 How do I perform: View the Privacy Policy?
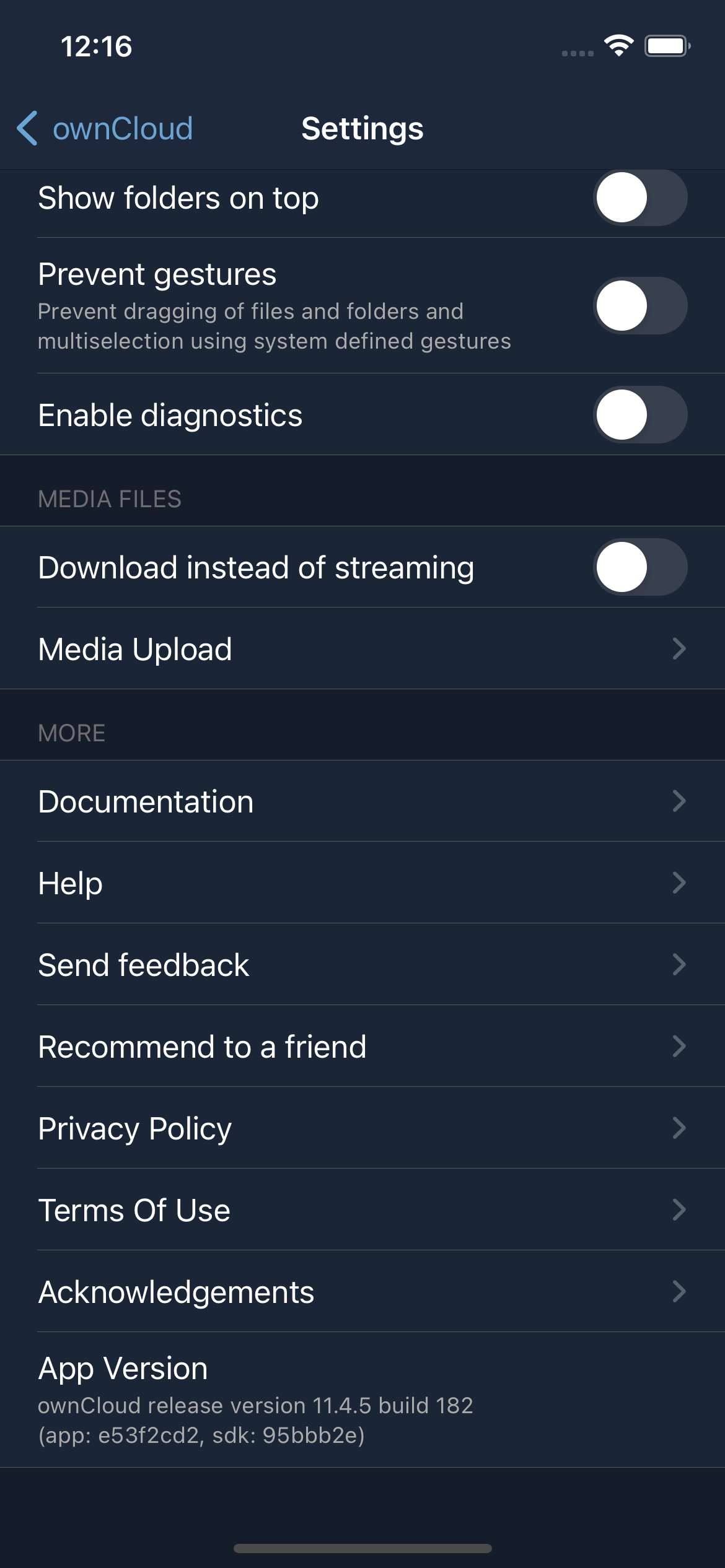click(x=362, y=1128)
